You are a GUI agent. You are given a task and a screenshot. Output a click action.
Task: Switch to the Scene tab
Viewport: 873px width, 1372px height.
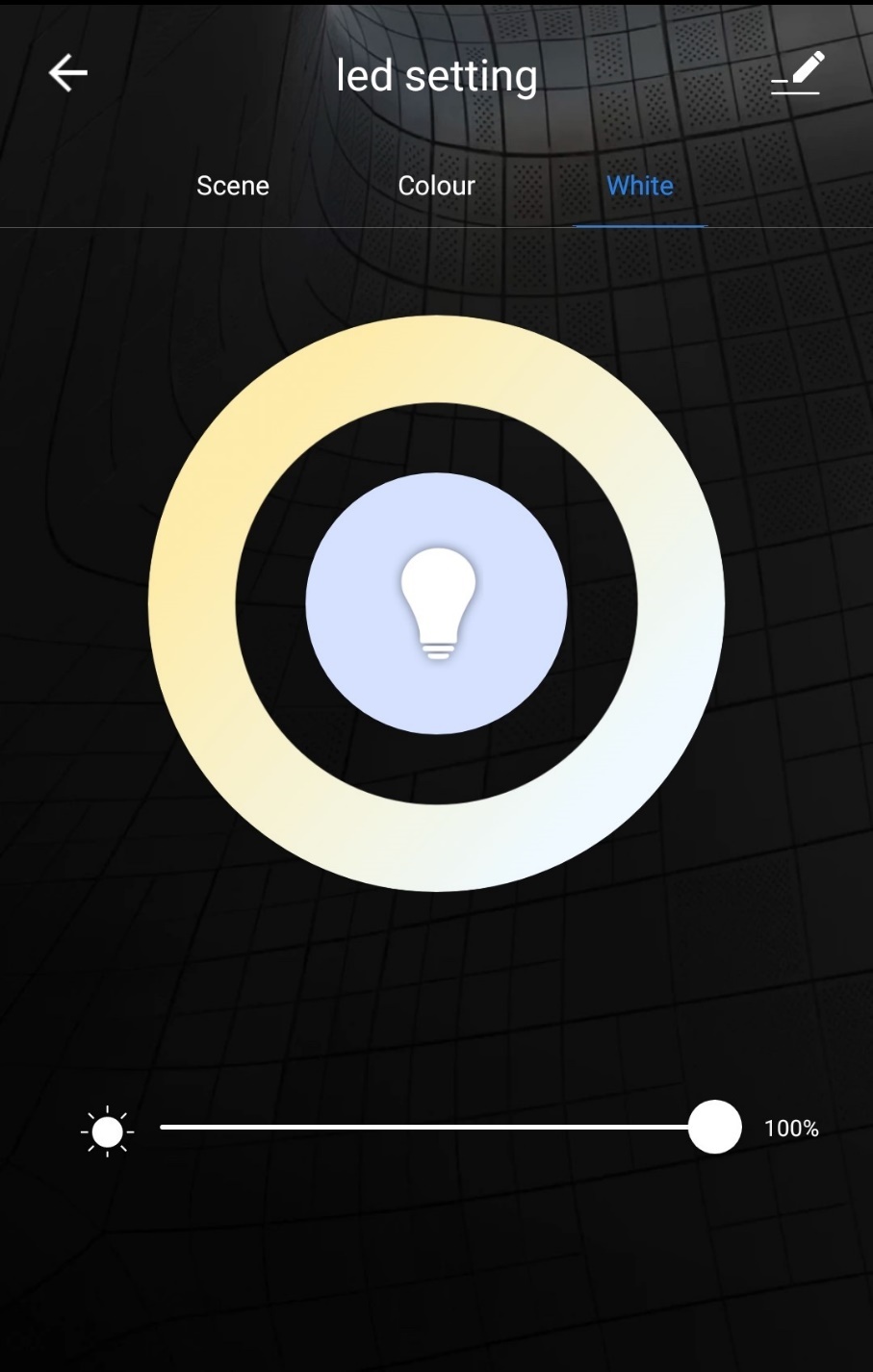tap(233, 186)
